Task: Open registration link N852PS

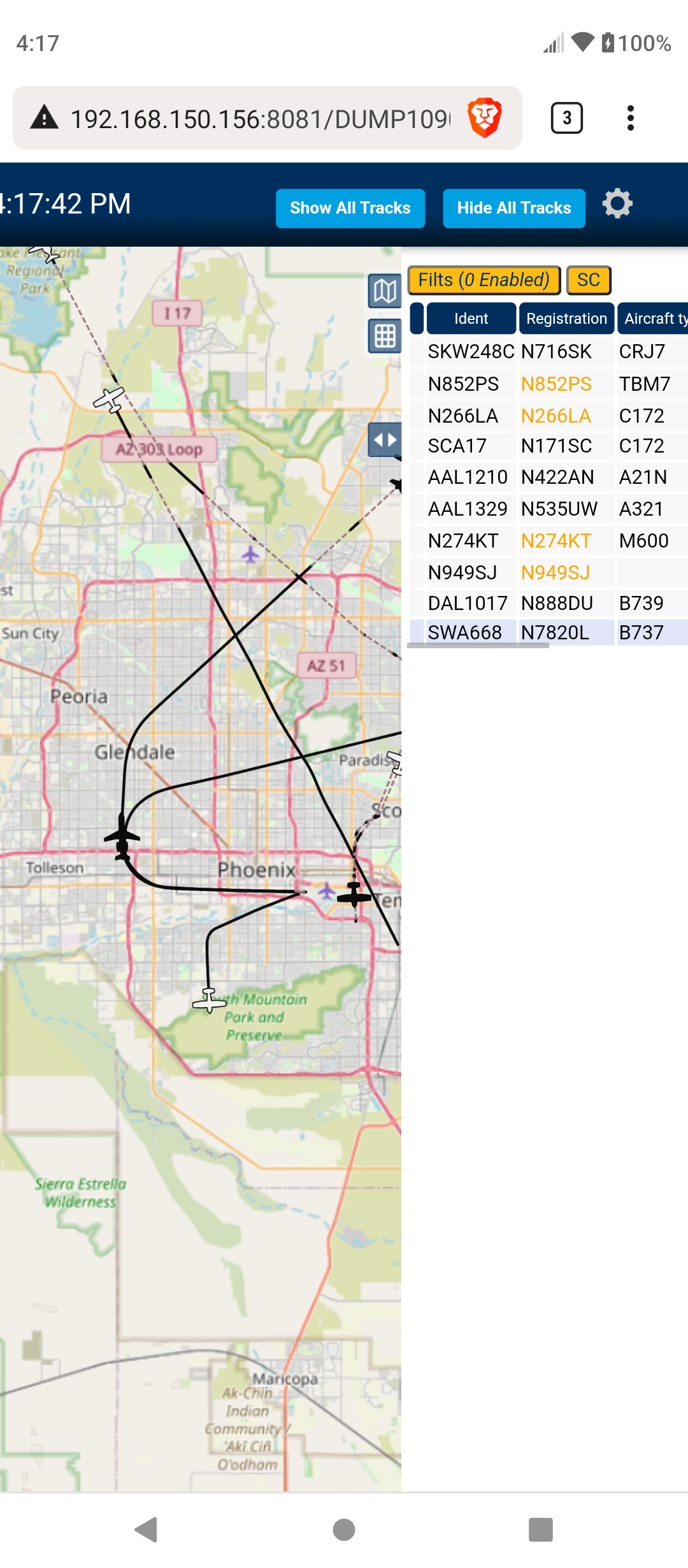Action: click(556, 384)
